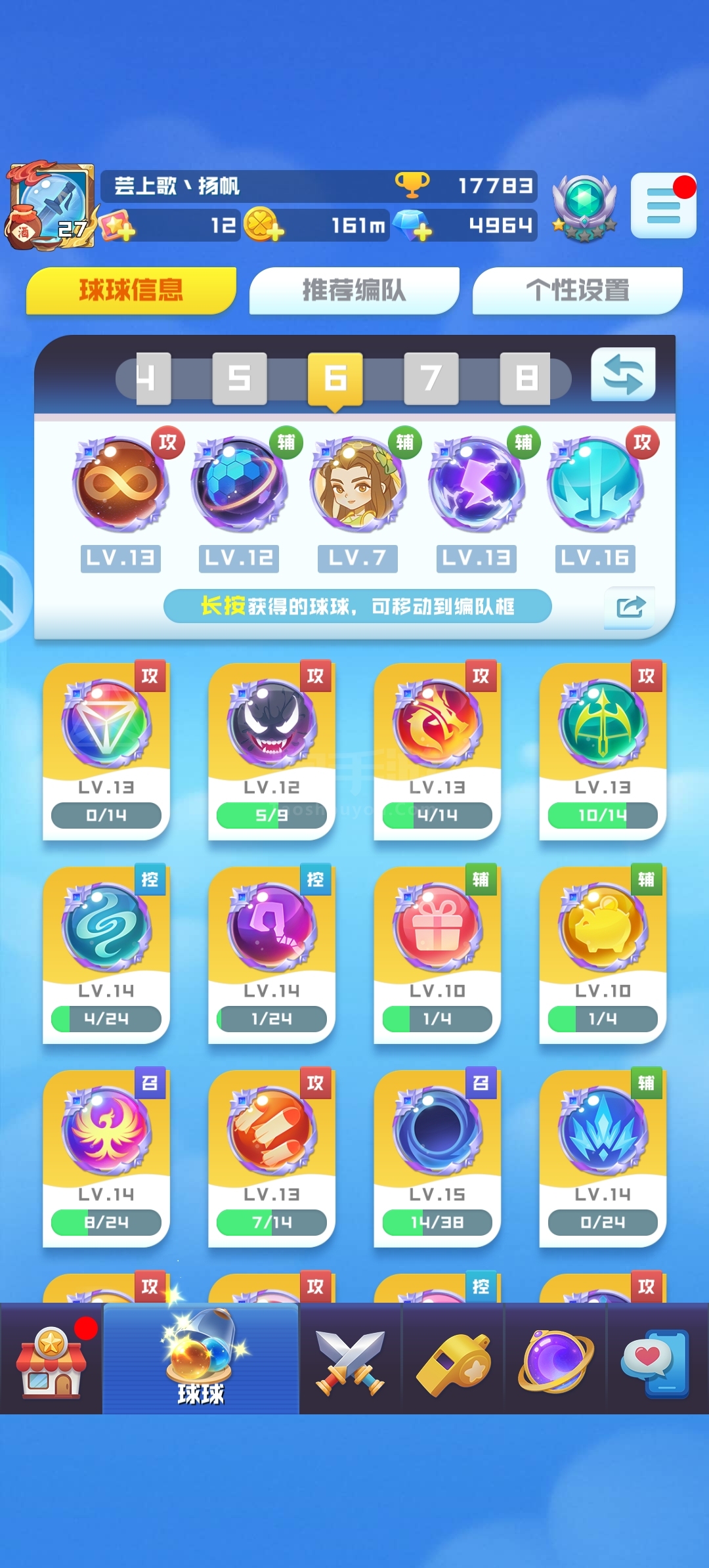The height and width of the screenshot is (1568, 709).
Task: Open the Venom ball card LV.12
Action: (x=272, y=751)
